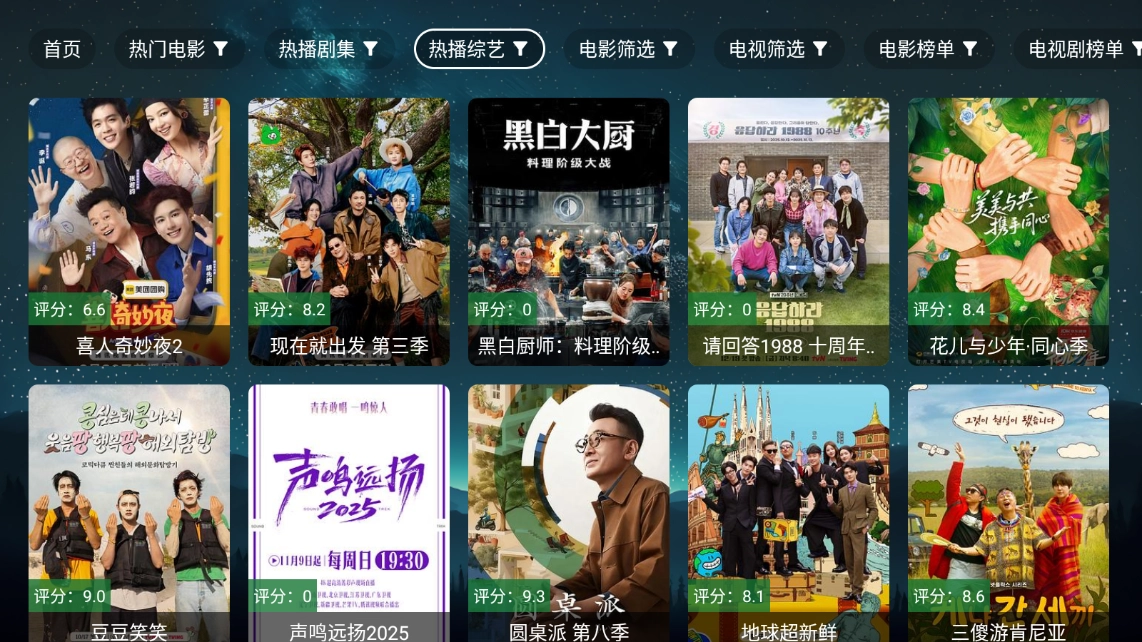Open the 电视剧榜单 tab

(x=1078, y=49)
